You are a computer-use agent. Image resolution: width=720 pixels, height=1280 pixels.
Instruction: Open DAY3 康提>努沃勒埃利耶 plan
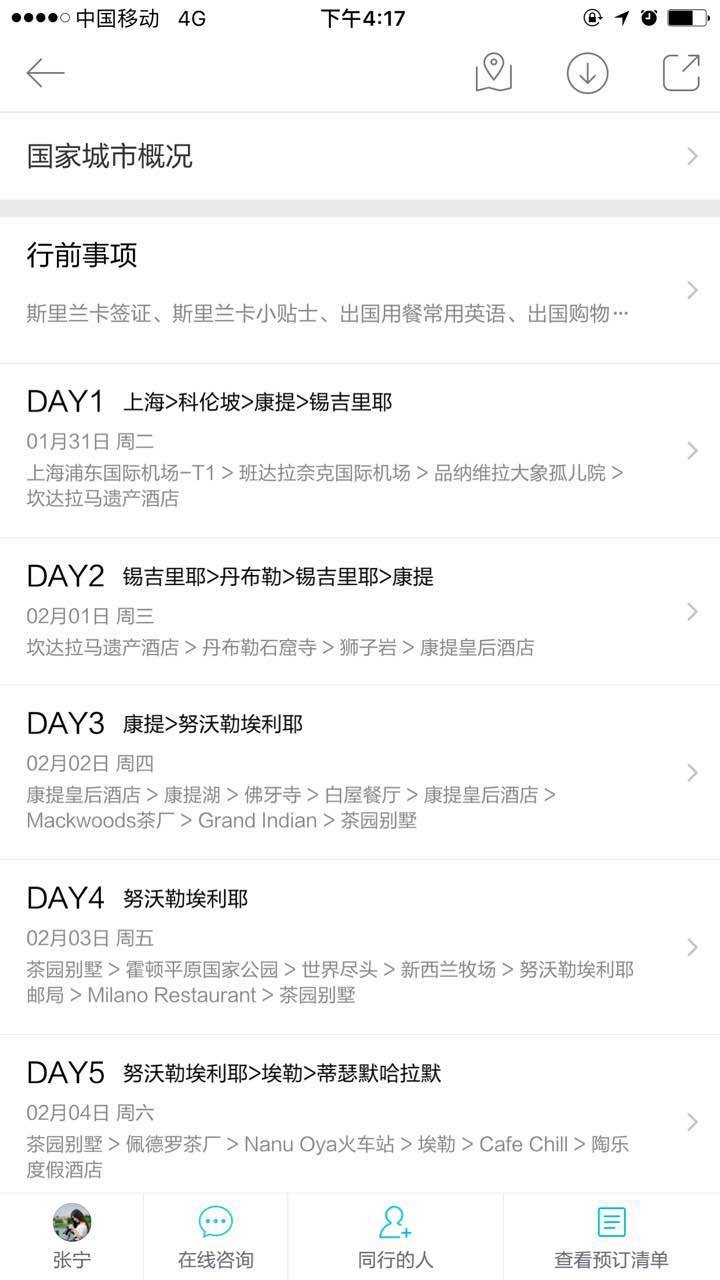click(x=360, y=772)
